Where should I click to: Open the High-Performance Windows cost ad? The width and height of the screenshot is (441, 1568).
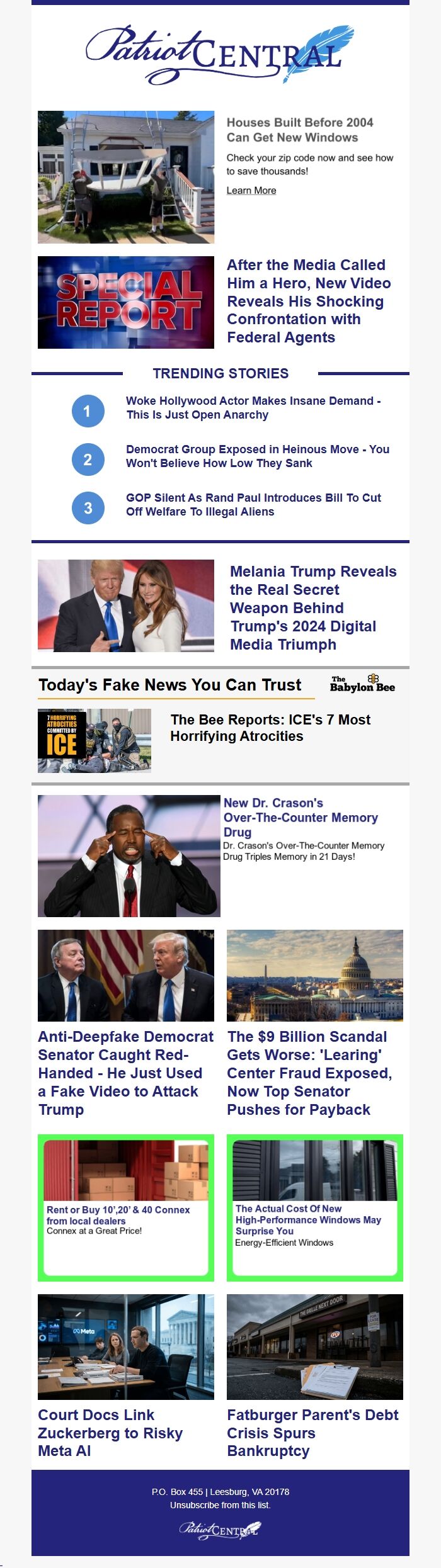307,1219
